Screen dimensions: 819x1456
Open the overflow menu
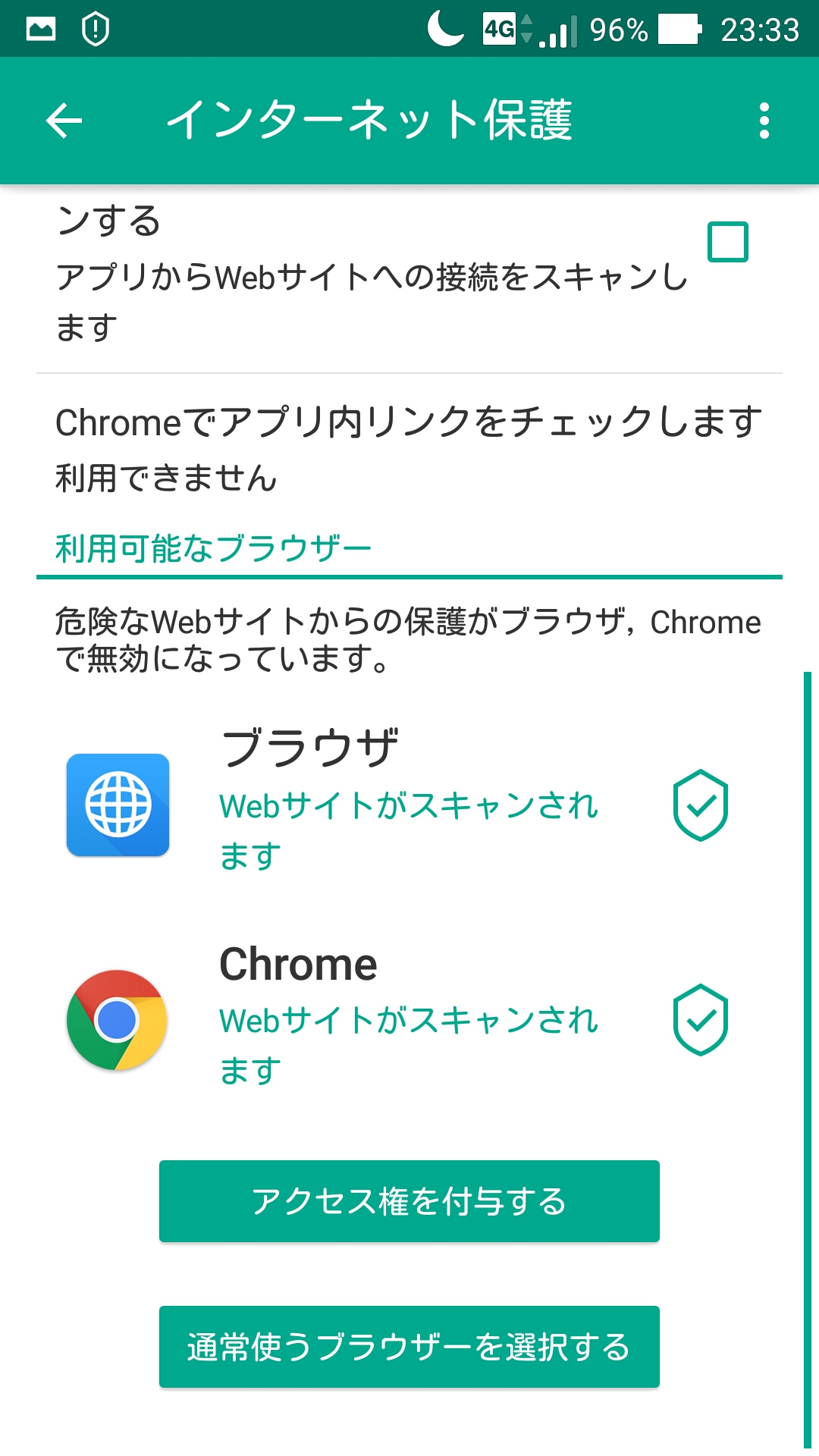click(764, 121)
